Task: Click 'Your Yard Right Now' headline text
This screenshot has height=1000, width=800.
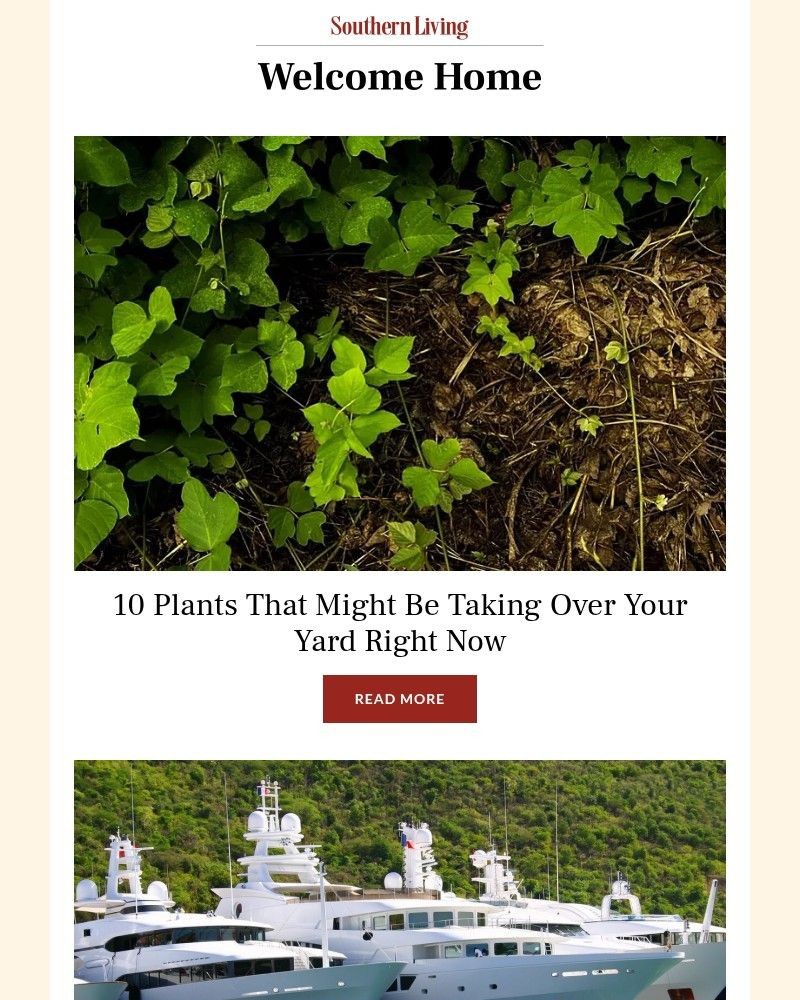Action: pyautogui.click(x=399, y=641)
